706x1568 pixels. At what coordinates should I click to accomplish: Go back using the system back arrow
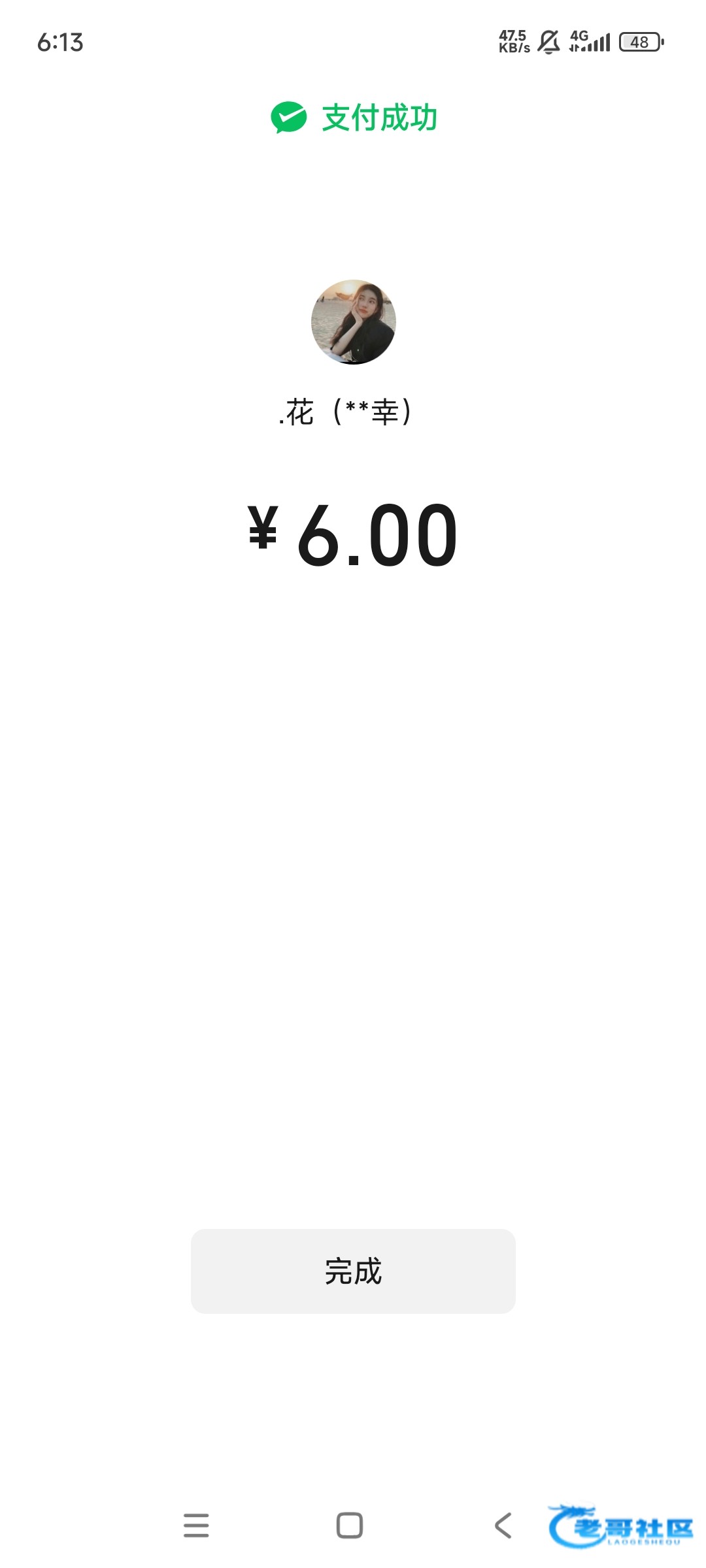coord(503,1526)
